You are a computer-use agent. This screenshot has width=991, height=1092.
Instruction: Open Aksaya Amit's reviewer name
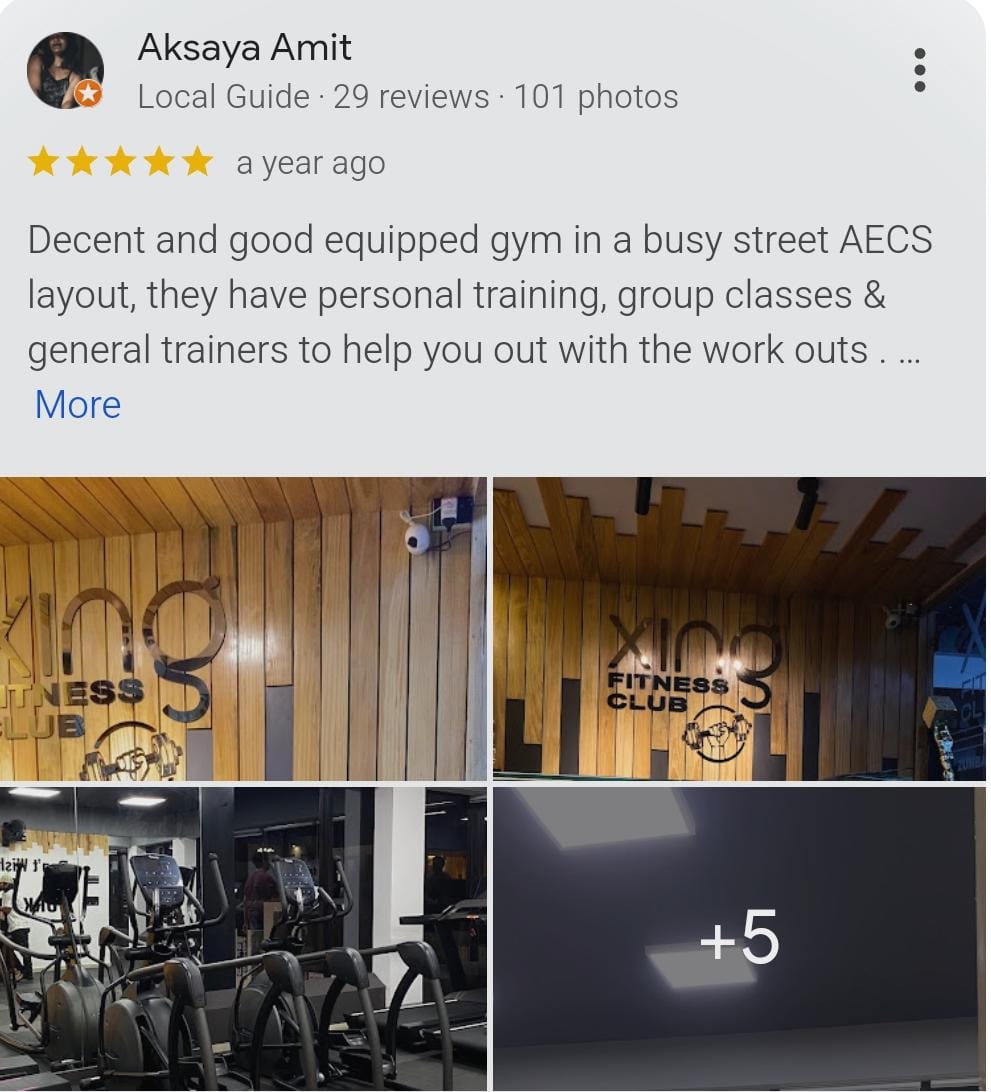pyautogui.click(x=244, y=47)
